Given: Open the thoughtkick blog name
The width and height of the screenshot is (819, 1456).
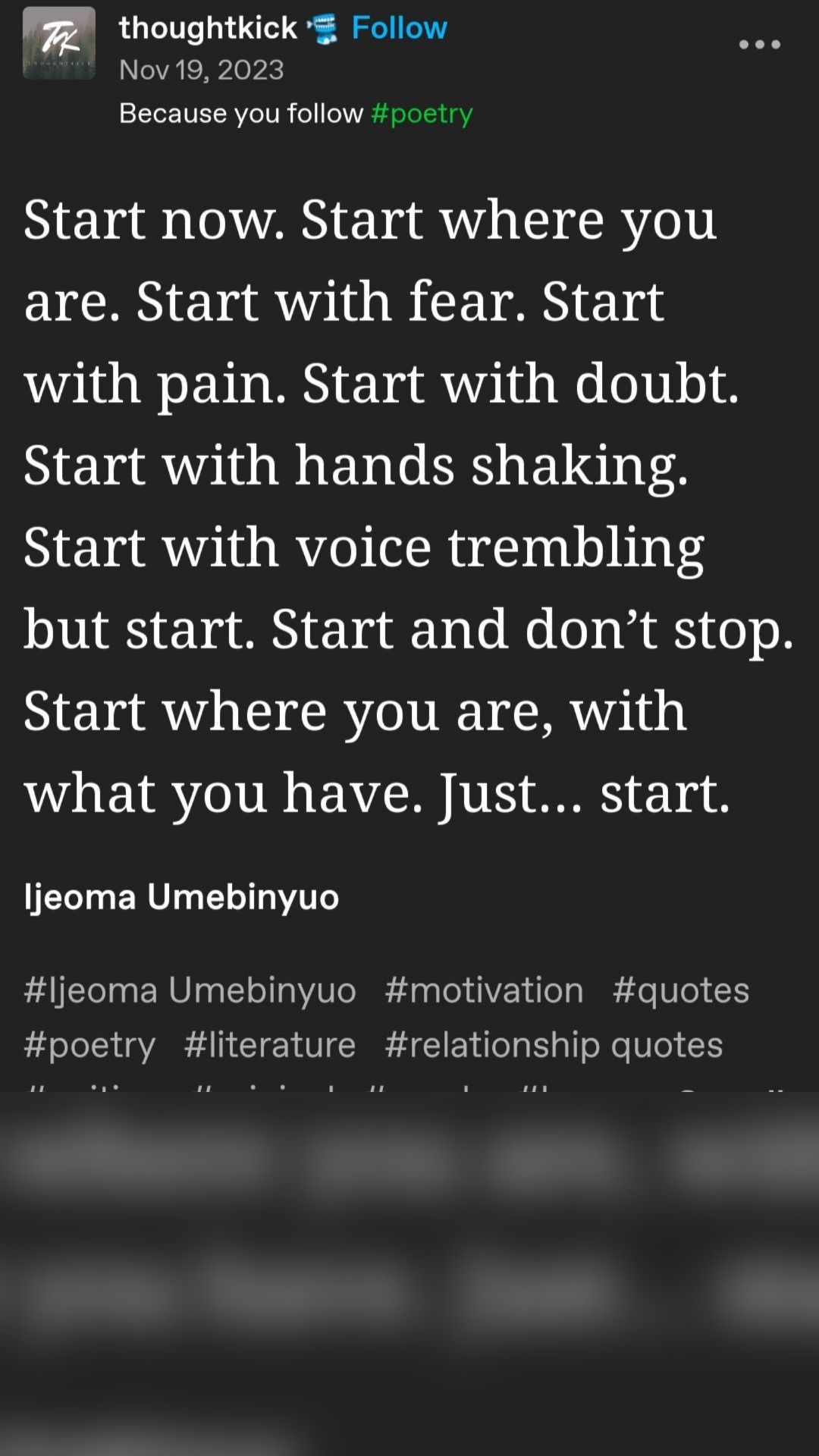Looking at the screenshot, I should pos(208,29).
